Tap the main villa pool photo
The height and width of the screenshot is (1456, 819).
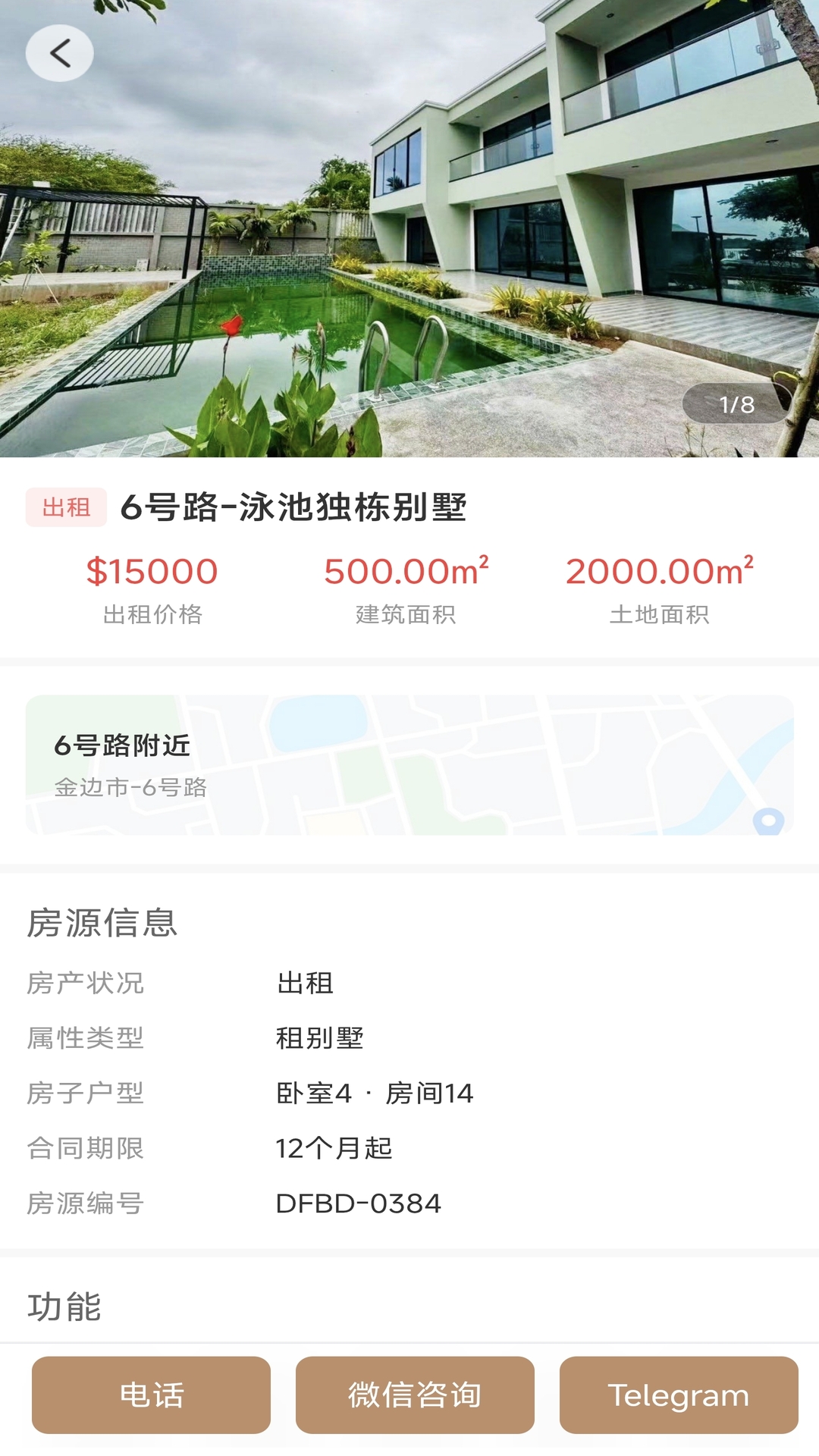click(x=409, y=227)
